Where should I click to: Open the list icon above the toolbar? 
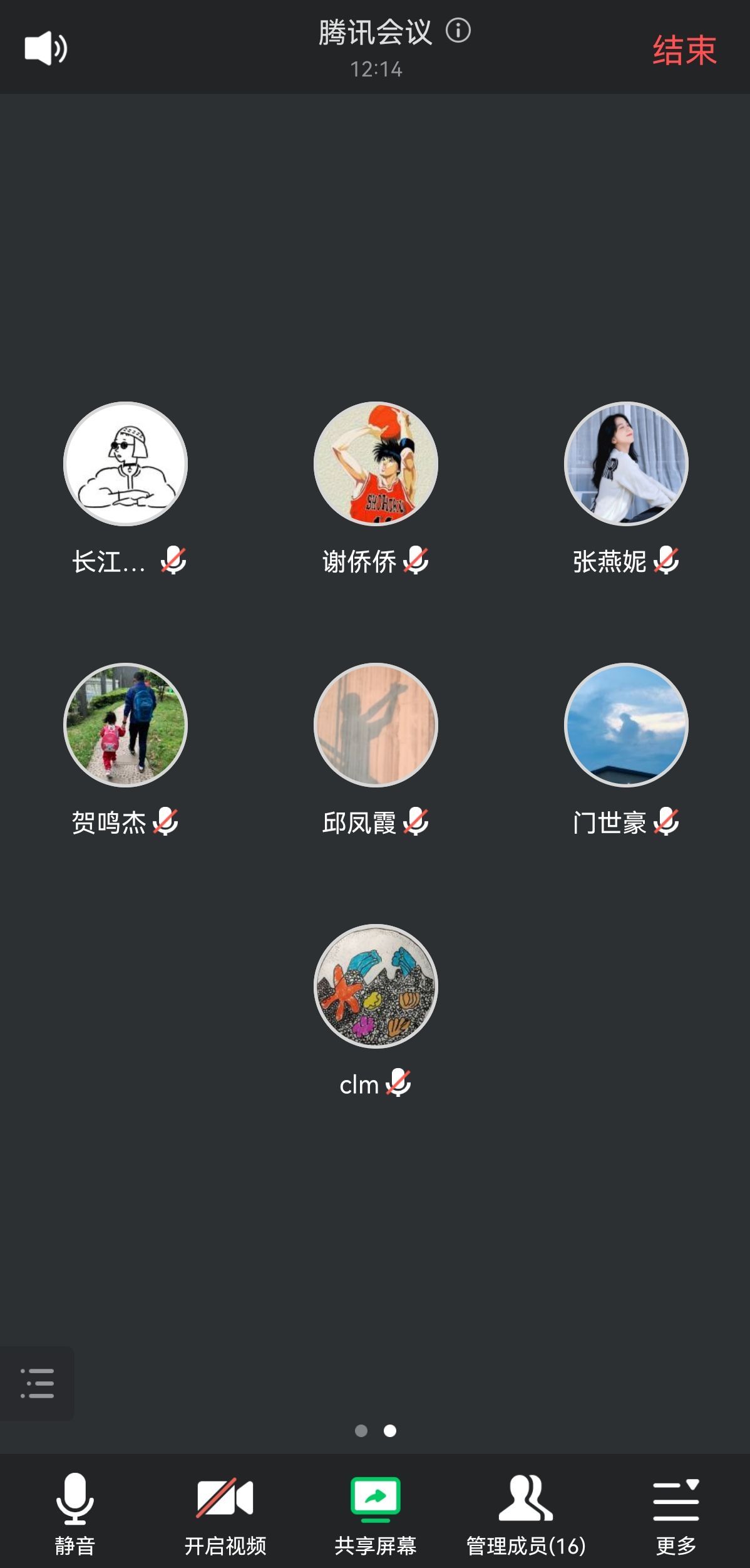tap(37, 1383)
